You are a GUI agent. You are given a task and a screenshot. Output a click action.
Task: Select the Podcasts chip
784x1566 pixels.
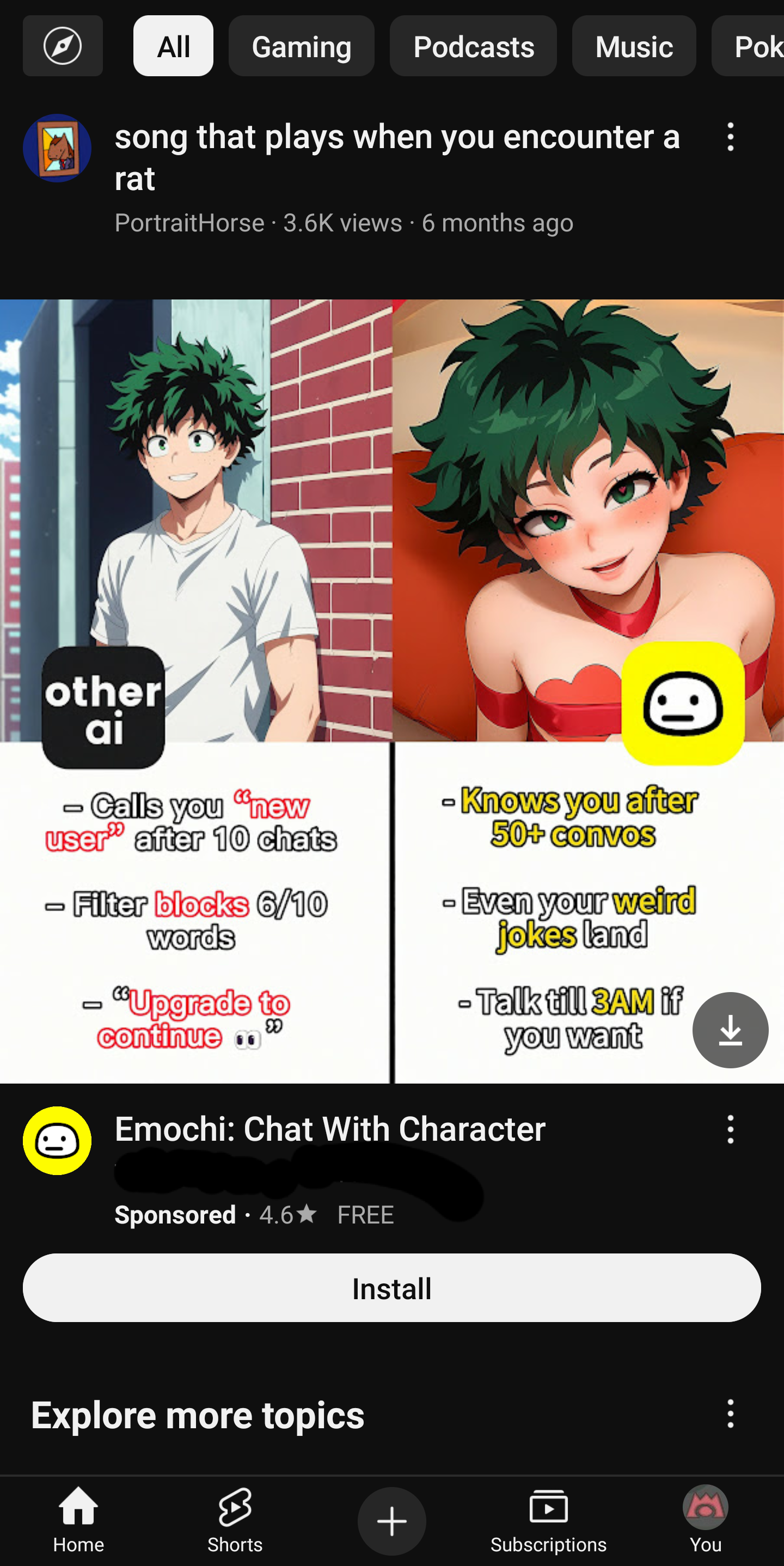[x=474, y=46]
